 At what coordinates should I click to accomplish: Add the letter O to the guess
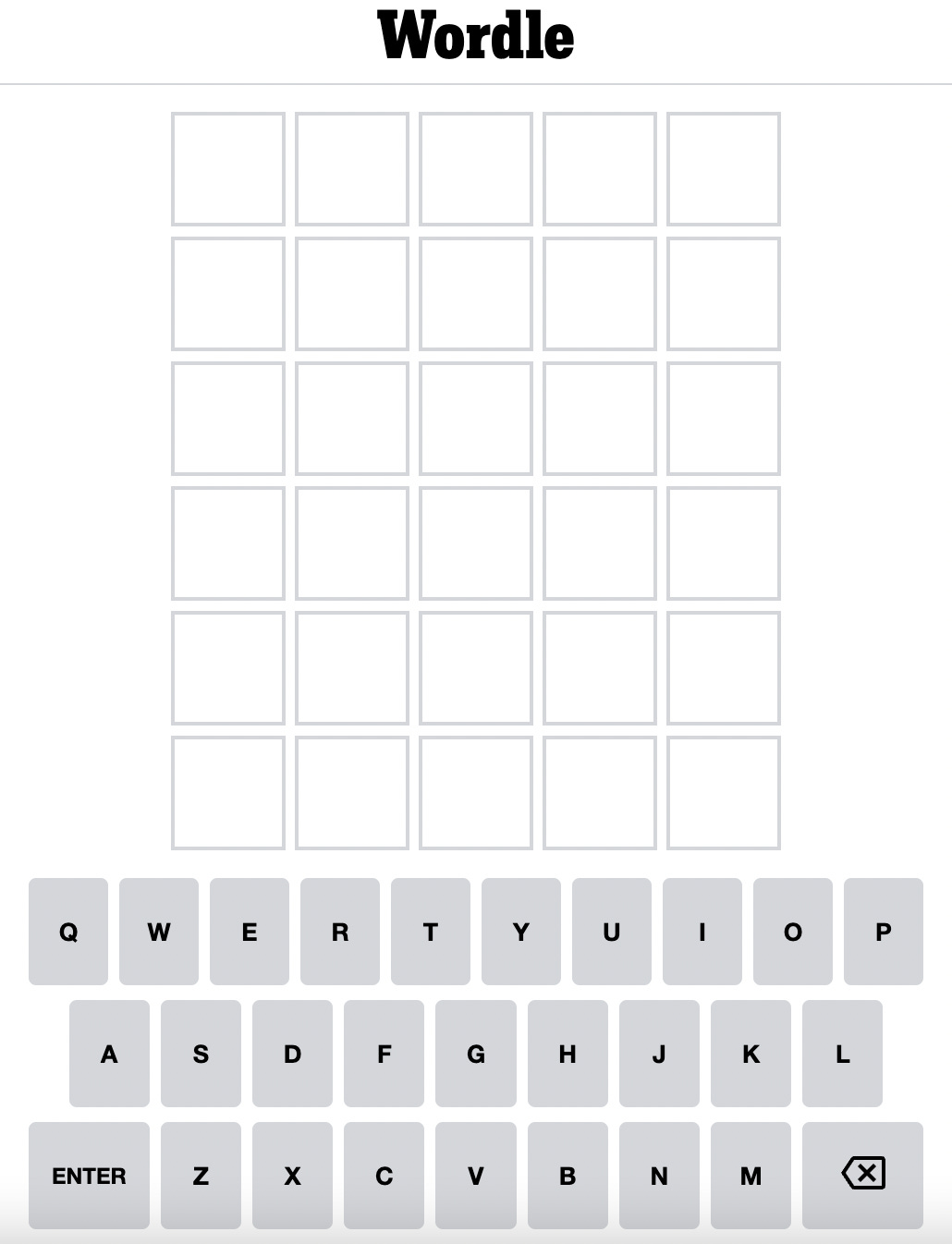[793, 931]
